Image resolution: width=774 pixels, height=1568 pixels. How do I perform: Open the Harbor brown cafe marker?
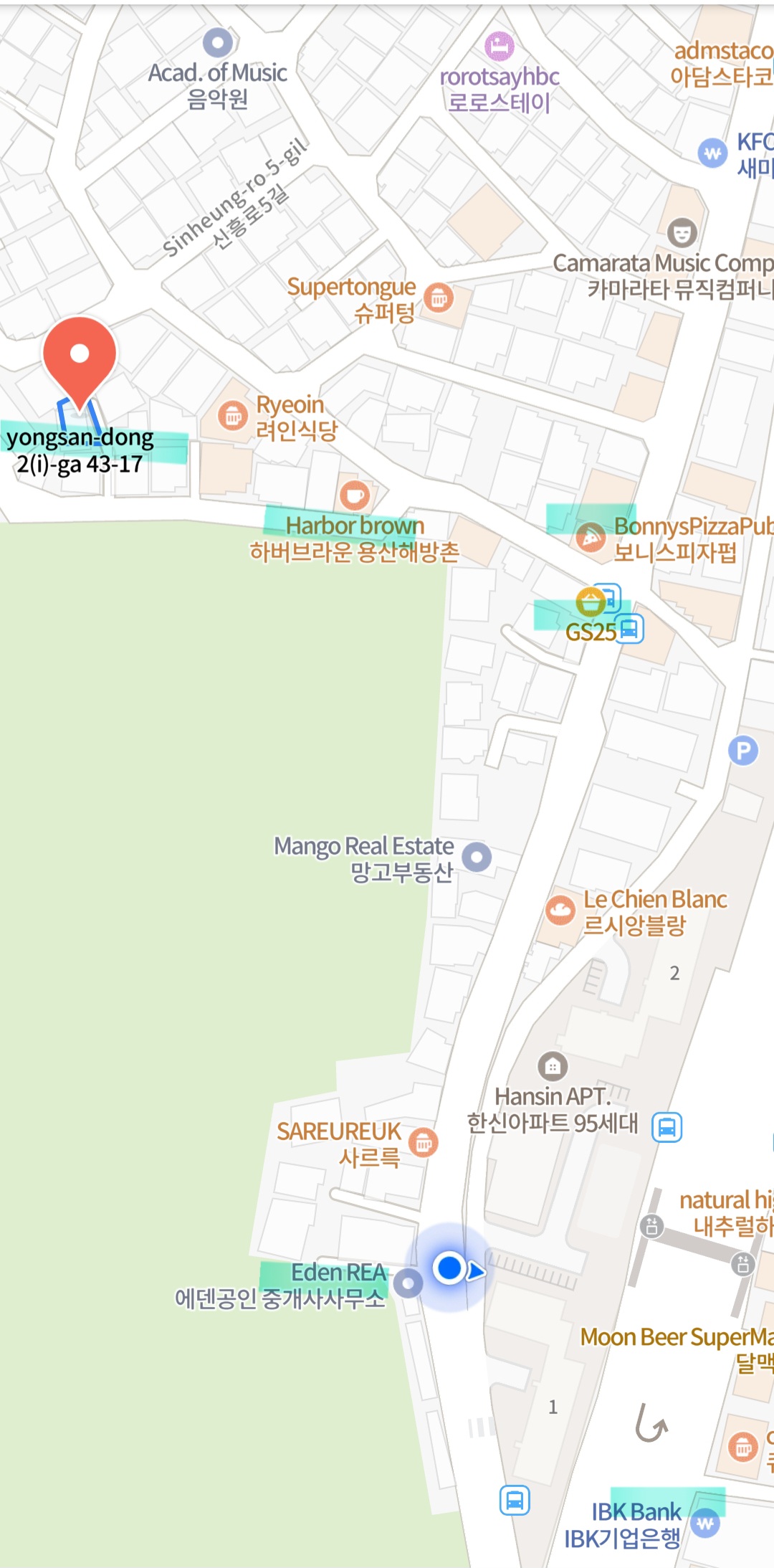tap(354, 495)
